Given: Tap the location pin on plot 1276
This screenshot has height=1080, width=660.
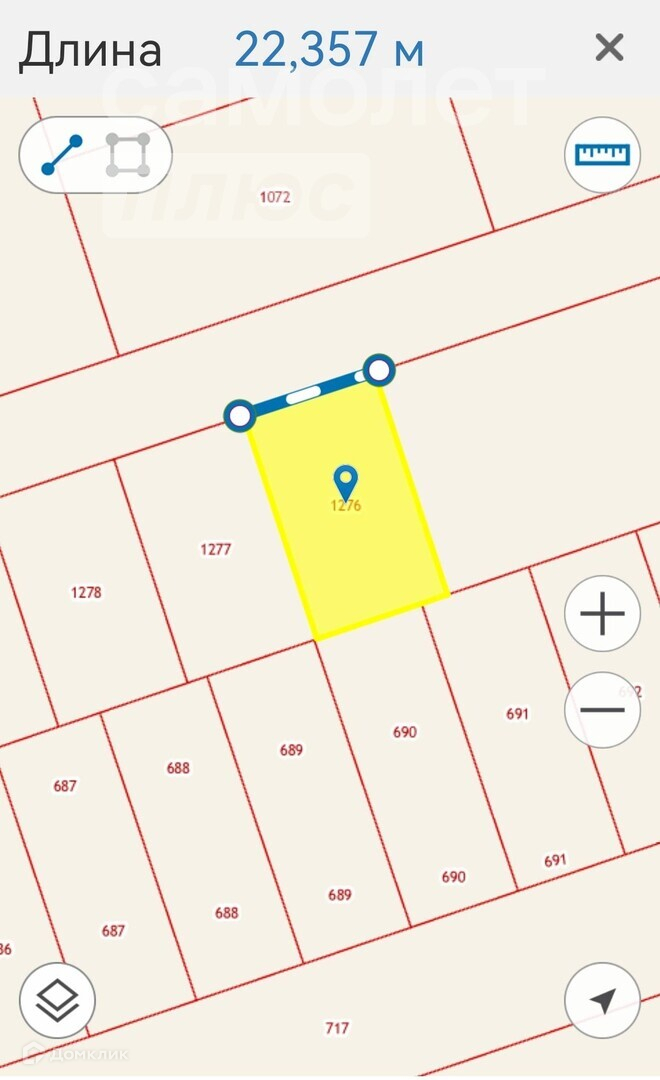Looking at the screenshot, I should coord(346,482).
